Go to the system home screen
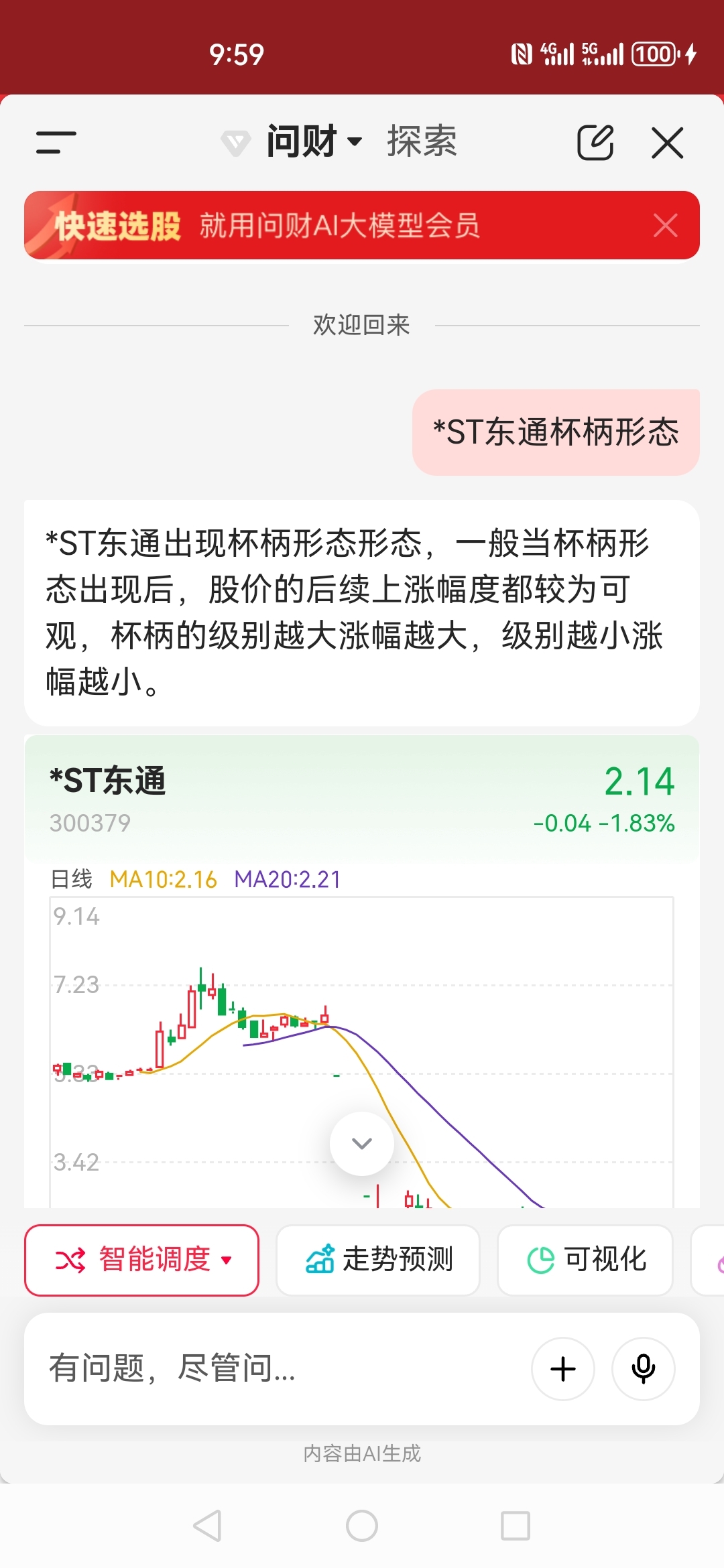724x1568 pixels. pyautogui.click(x=362, y=1526)
